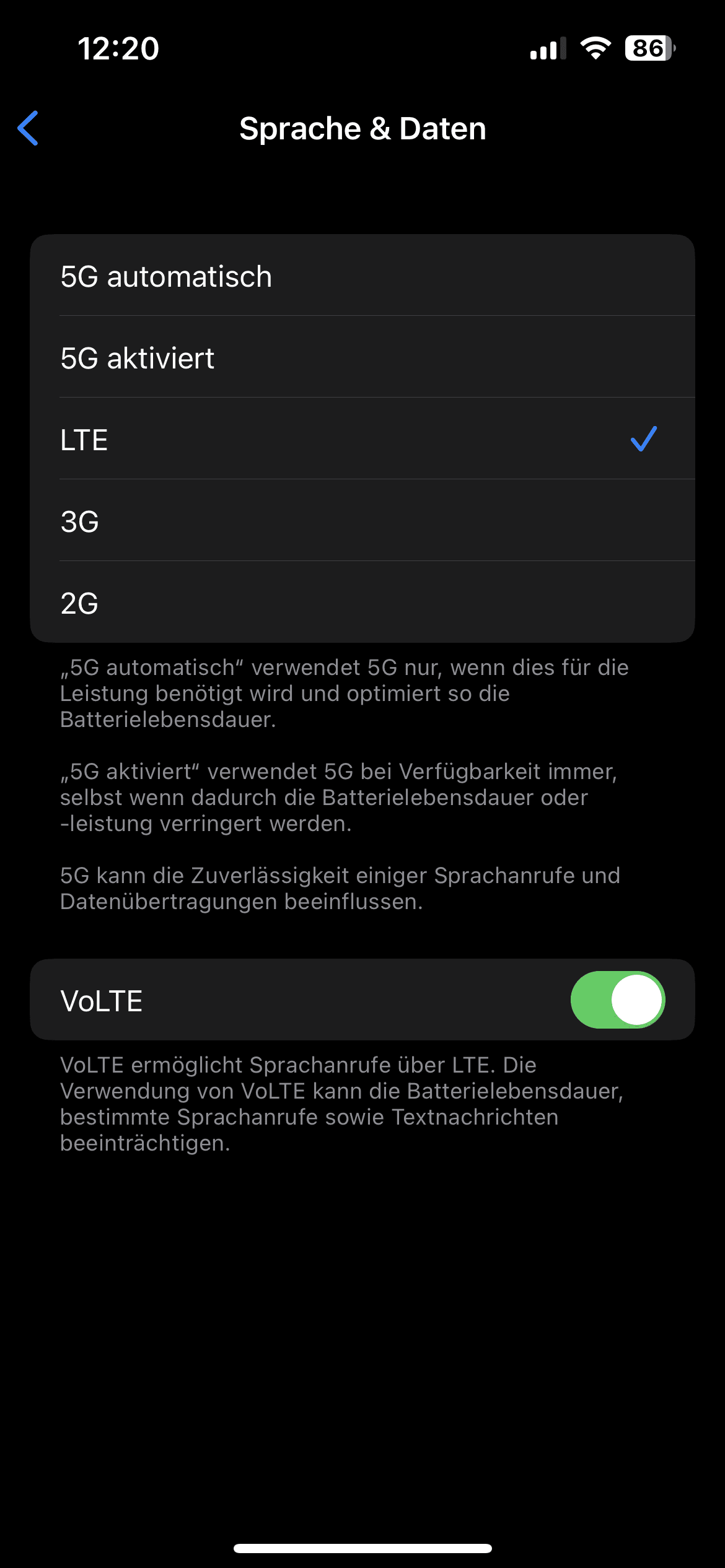This screenshot has width=725, height=1568.
Task: Select the 5G automatisch option
Action: 362,276
